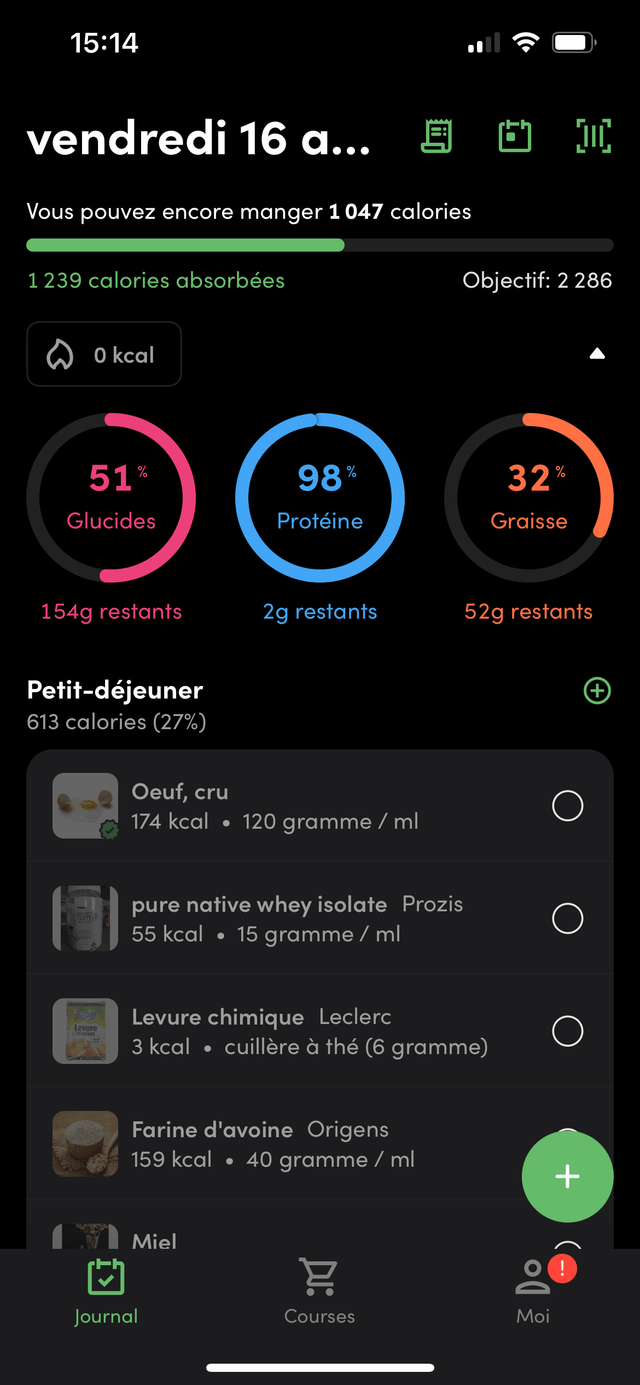
Task: Open the Protéine macro ring
Action: [320, 498]
